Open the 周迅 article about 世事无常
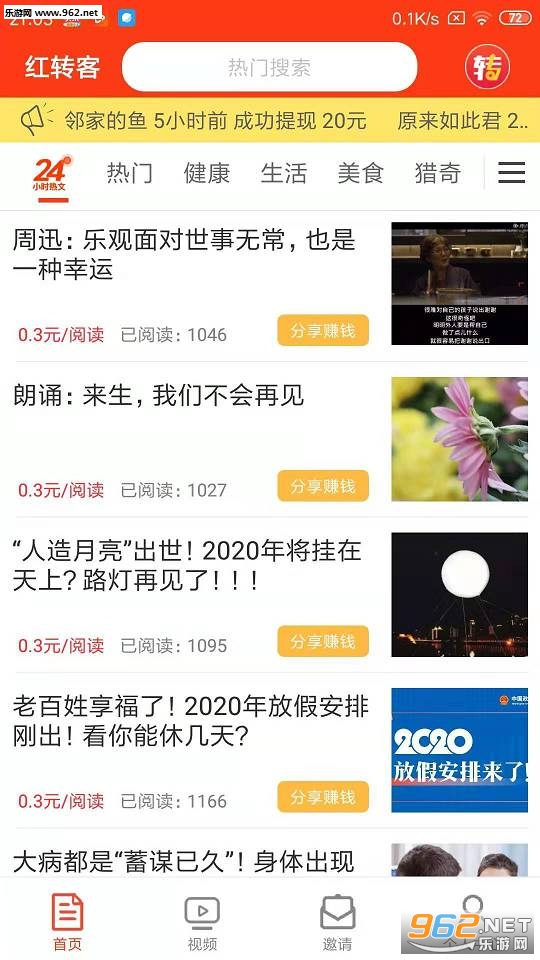 pos(184,254)
